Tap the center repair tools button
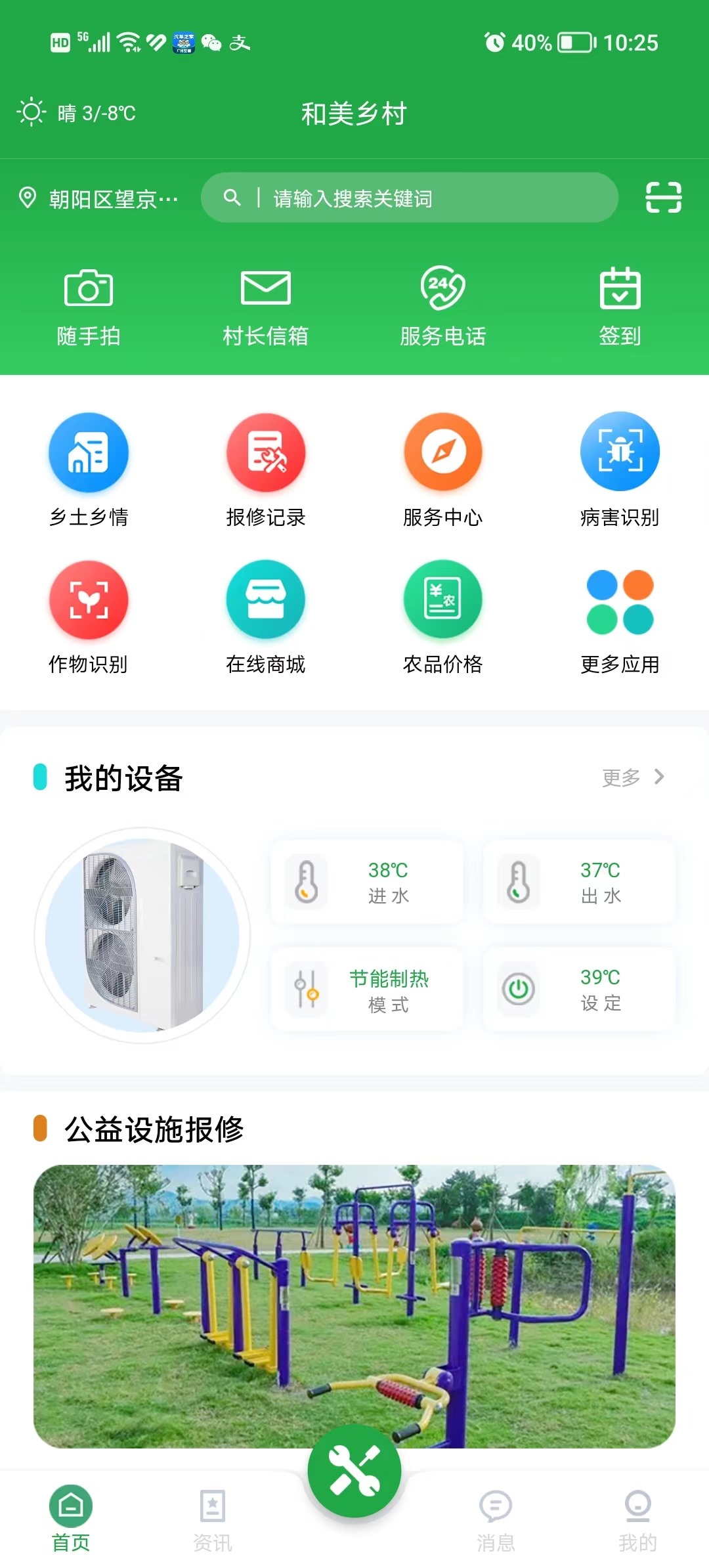 354,1471
